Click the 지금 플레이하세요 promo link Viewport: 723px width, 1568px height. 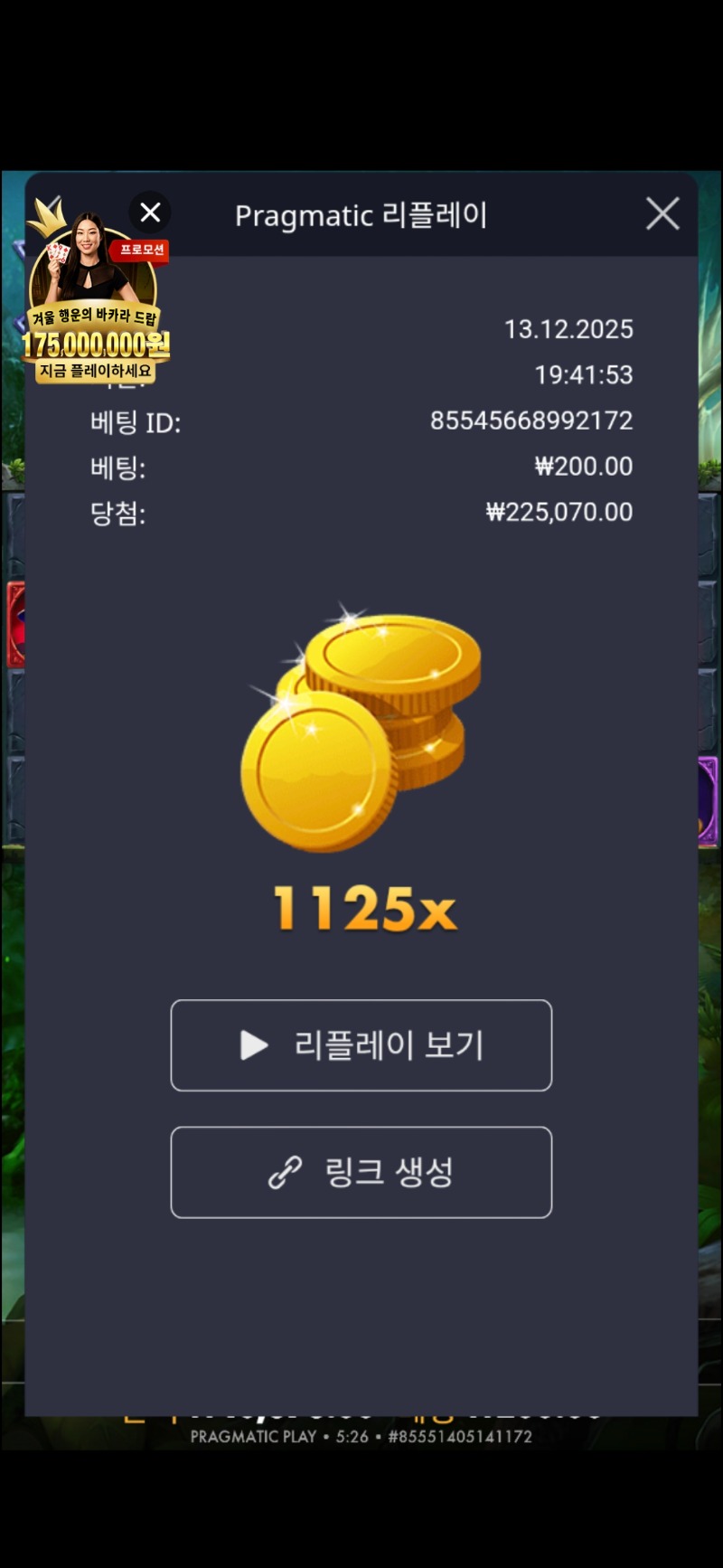pos(96,373)
